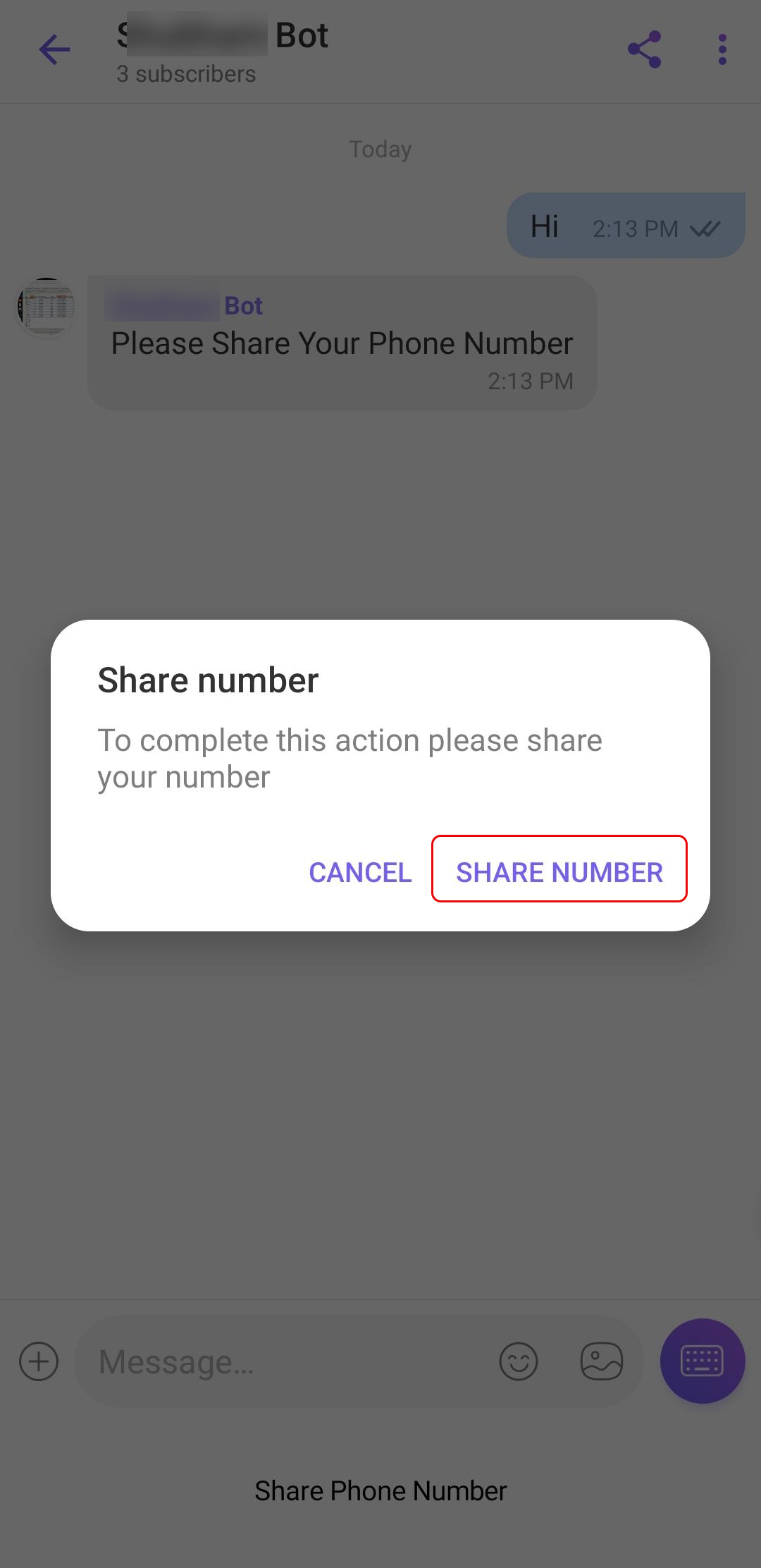This screenshot has height=1568, width=761.
Task: Open the emoji sticker picker
Action: (519, 1361)
